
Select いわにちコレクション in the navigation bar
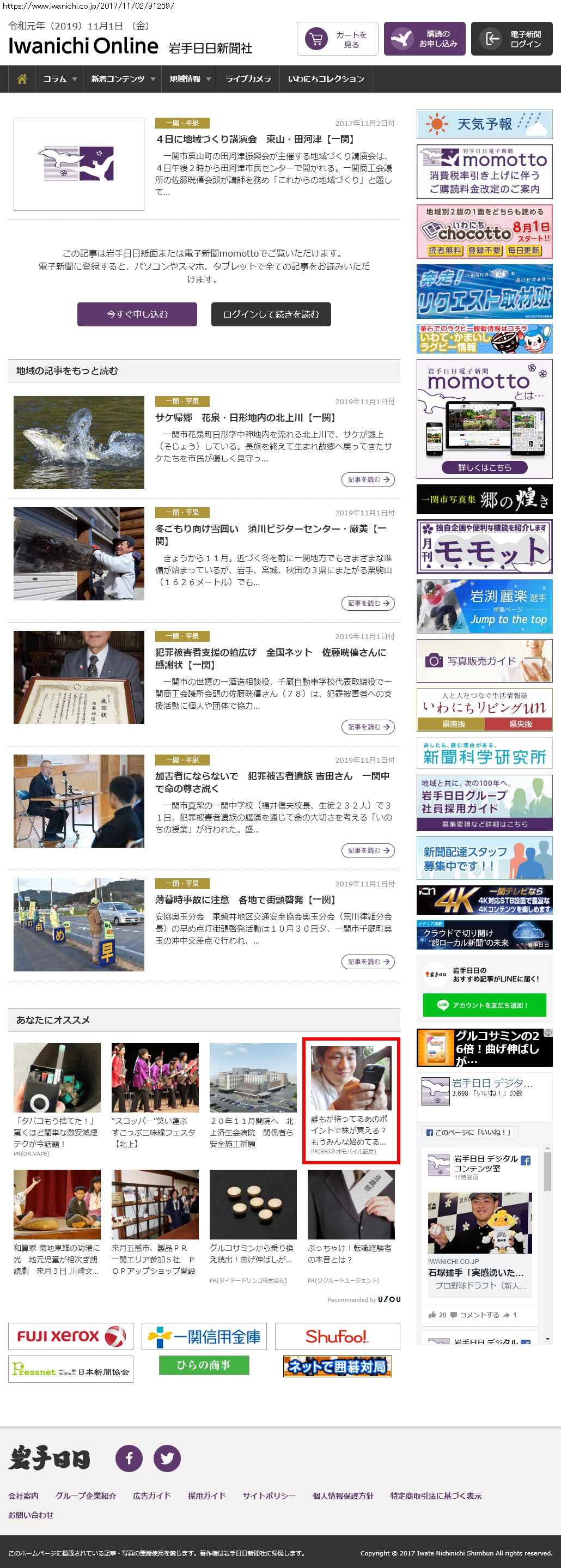(x=326, y=79)
